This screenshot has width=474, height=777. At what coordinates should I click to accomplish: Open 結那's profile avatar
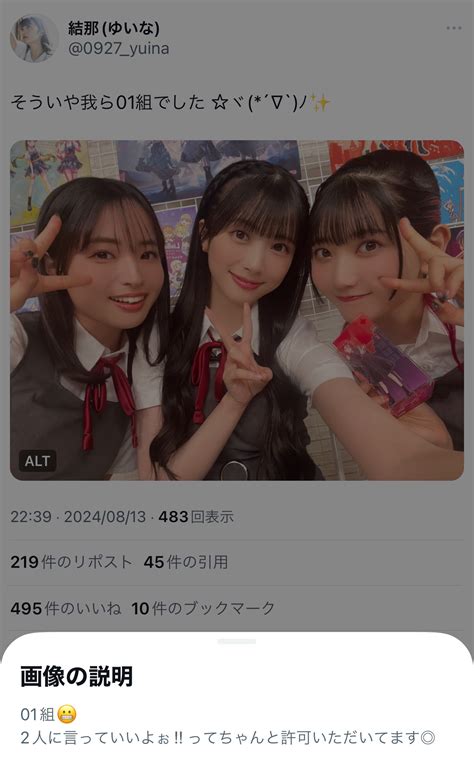coord(34,38)
